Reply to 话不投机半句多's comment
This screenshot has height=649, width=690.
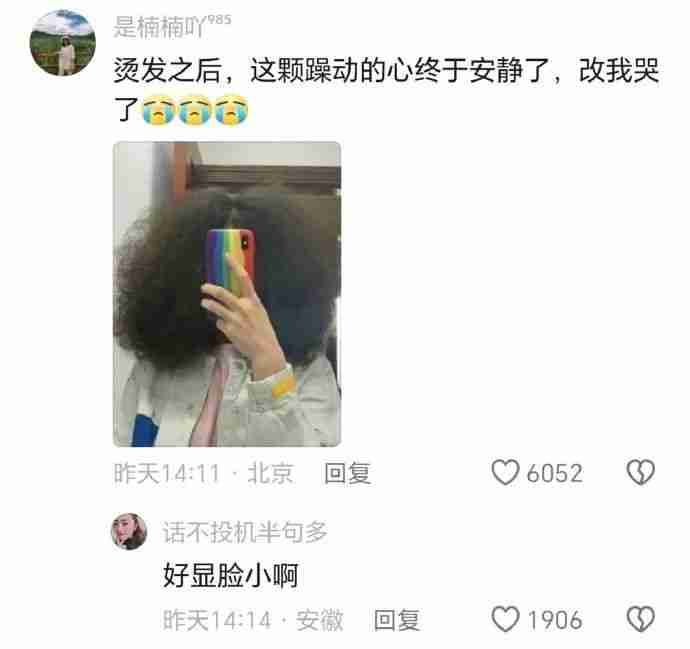396,620
